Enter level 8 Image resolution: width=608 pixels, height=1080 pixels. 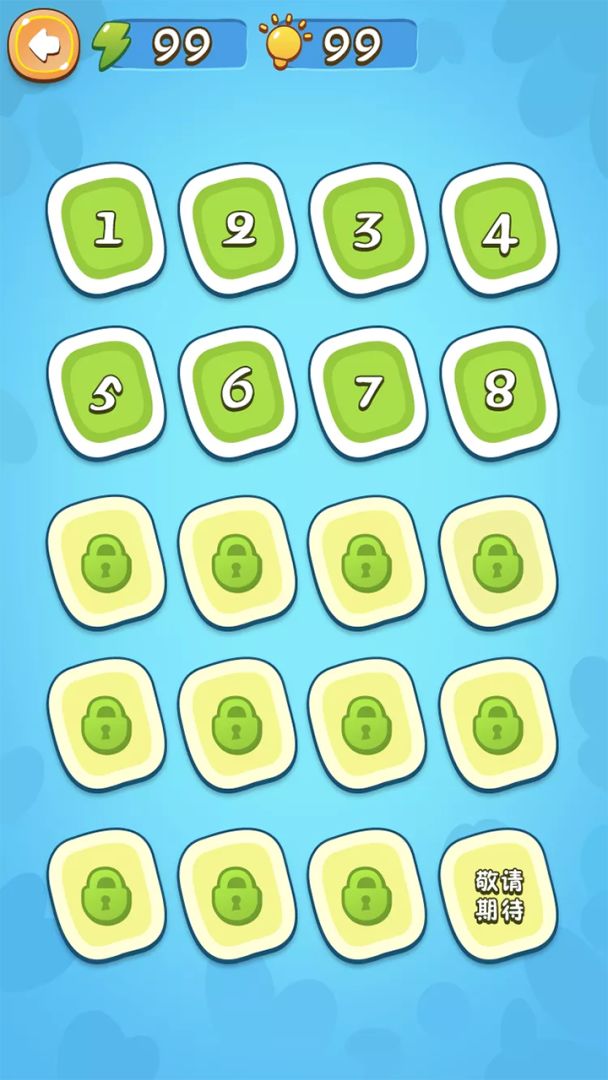point(500,393)
